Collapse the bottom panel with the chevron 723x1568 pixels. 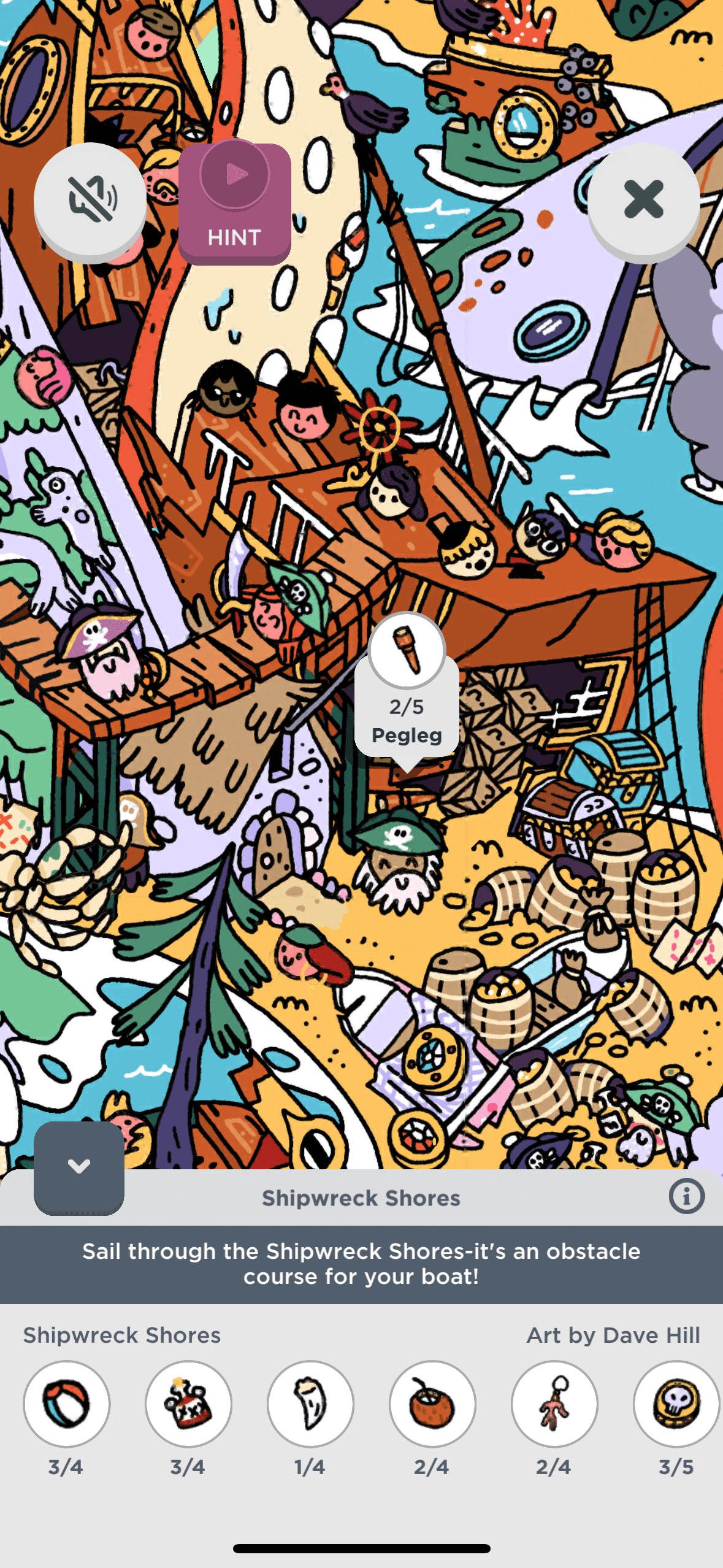pos(79,1167)
